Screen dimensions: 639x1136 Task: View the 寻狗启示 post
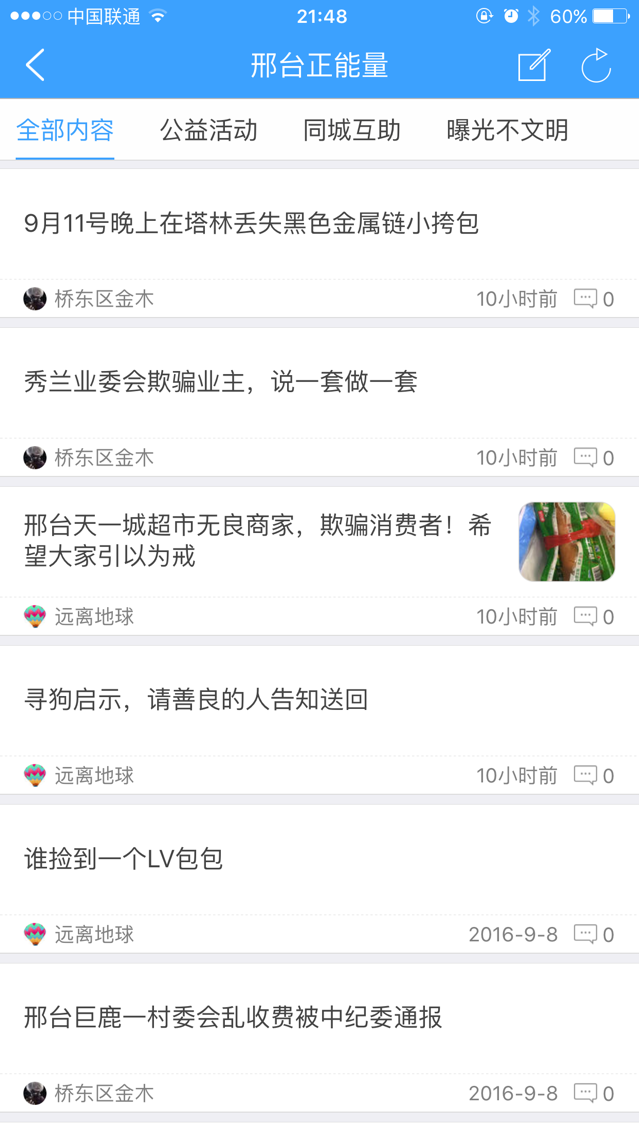(196, 699)
